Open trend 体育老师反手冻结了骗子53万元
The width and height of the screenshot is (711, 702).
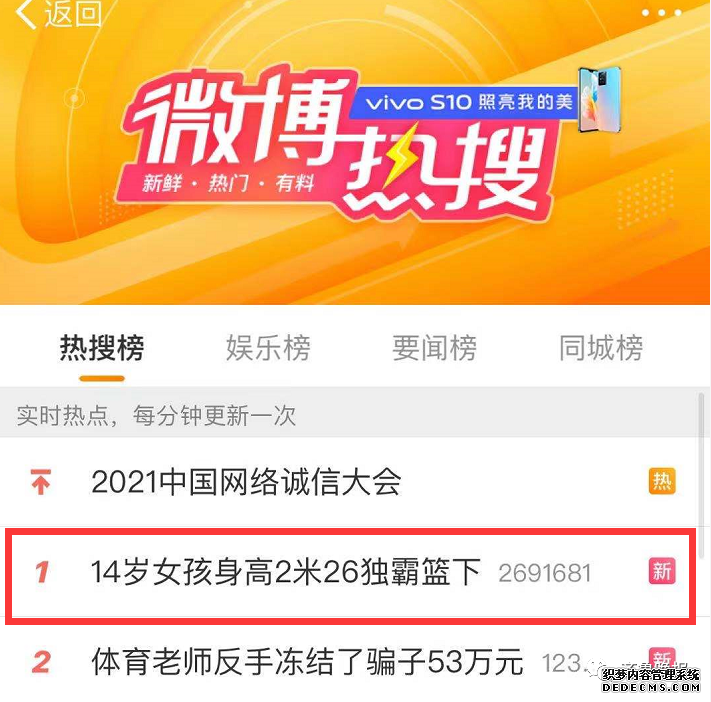[307, 662]
